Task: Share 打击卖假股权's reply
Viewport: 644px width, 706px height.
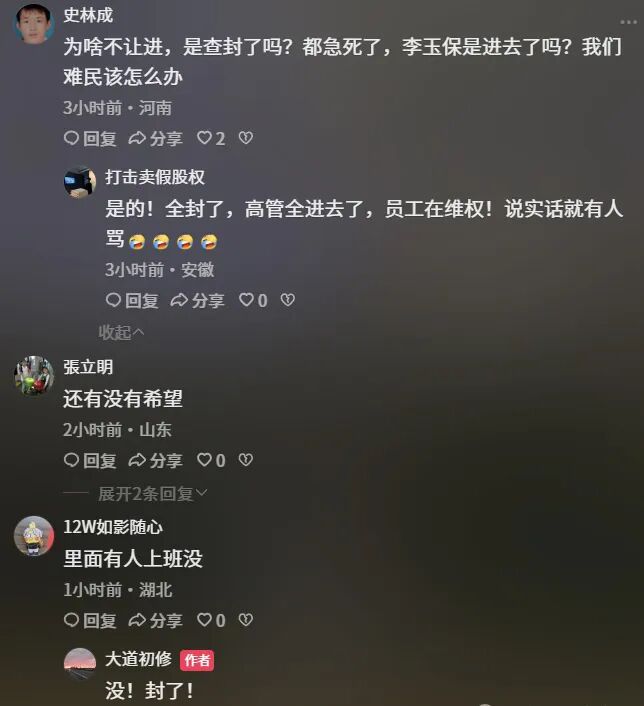Action: pyautogui.click(x=197, y=300)
